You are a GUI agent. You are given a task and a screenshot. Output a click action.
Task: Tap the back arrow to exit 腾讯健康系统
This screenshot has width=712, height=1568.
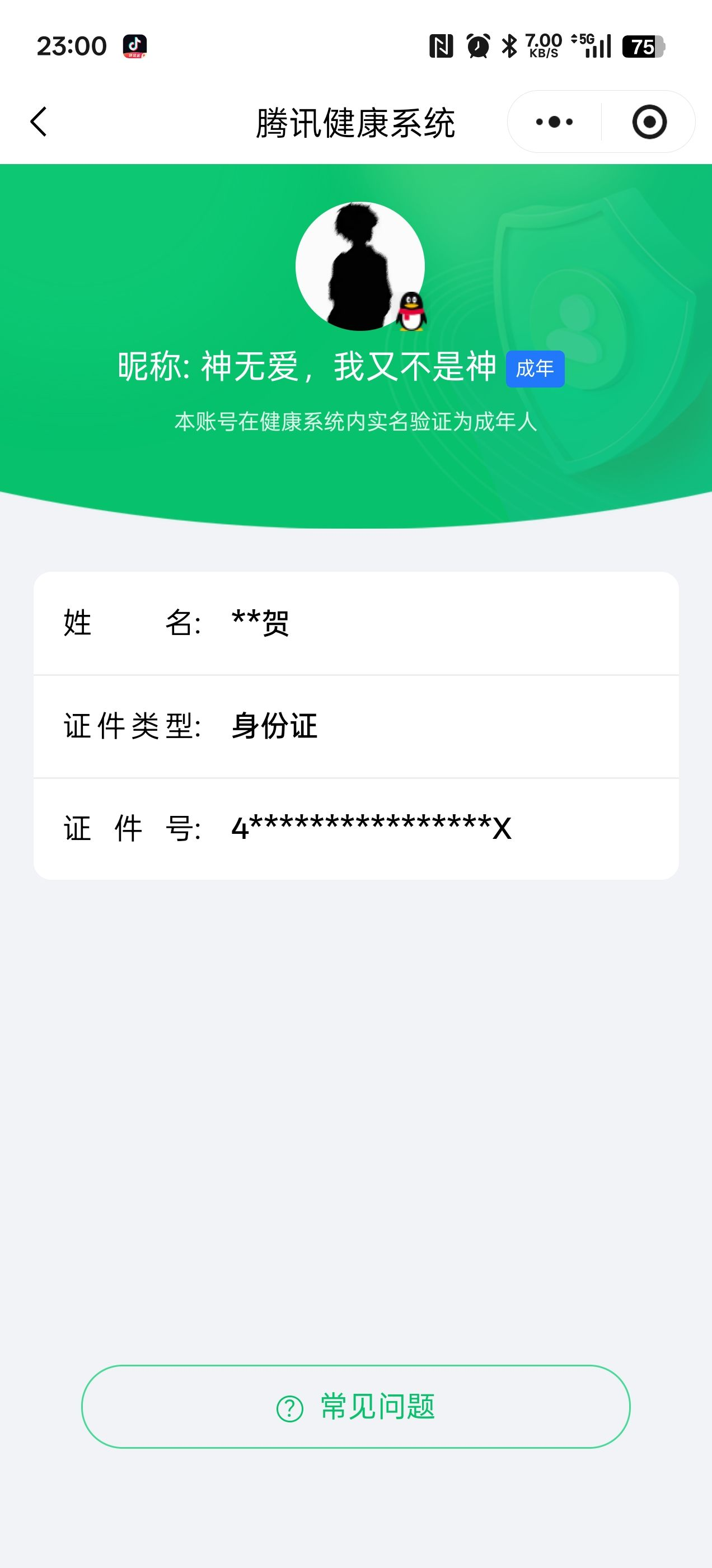(39, 121)
